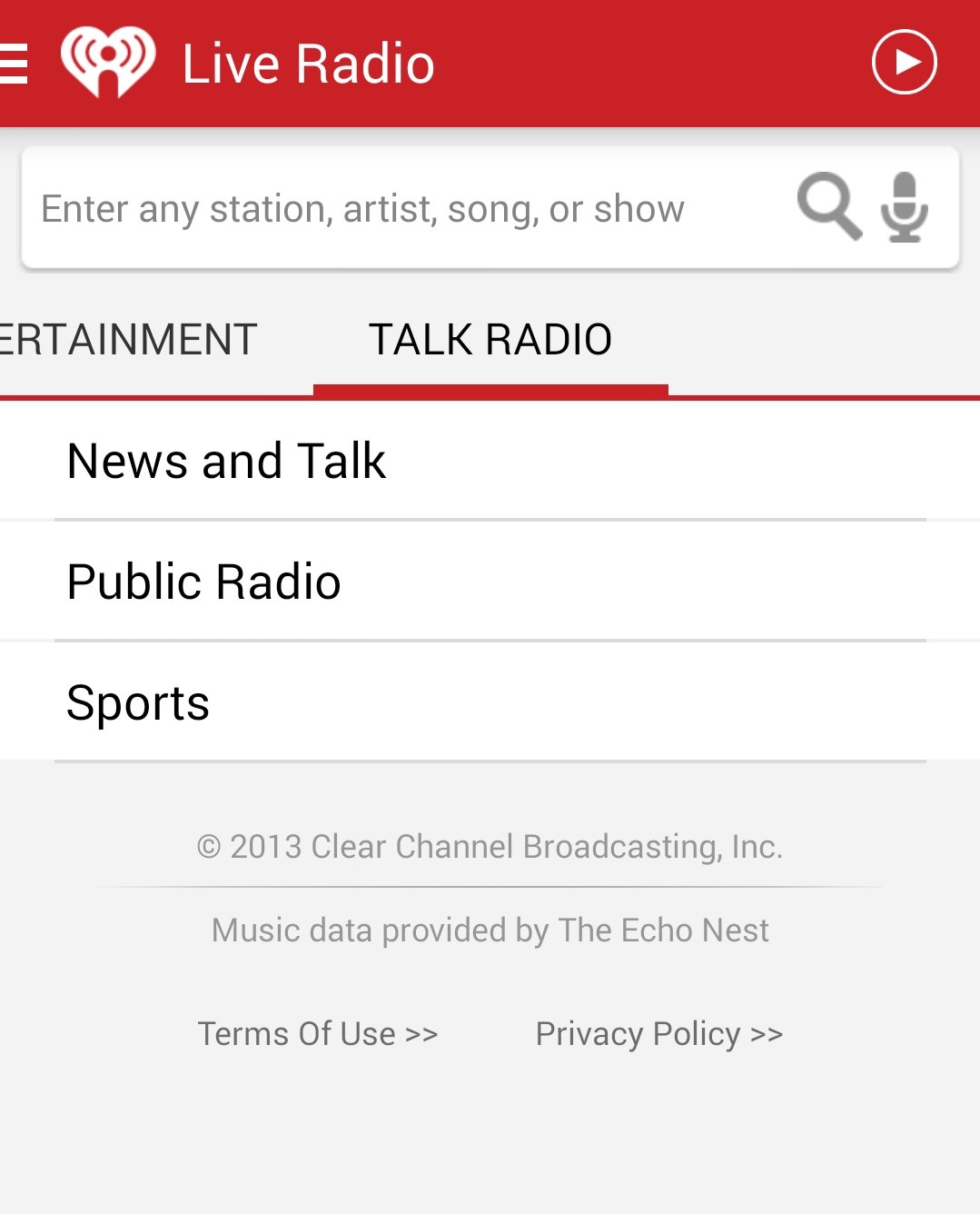980x1214 pixels.
Task: Start voice search with the microphone
Action: (905, 207)
